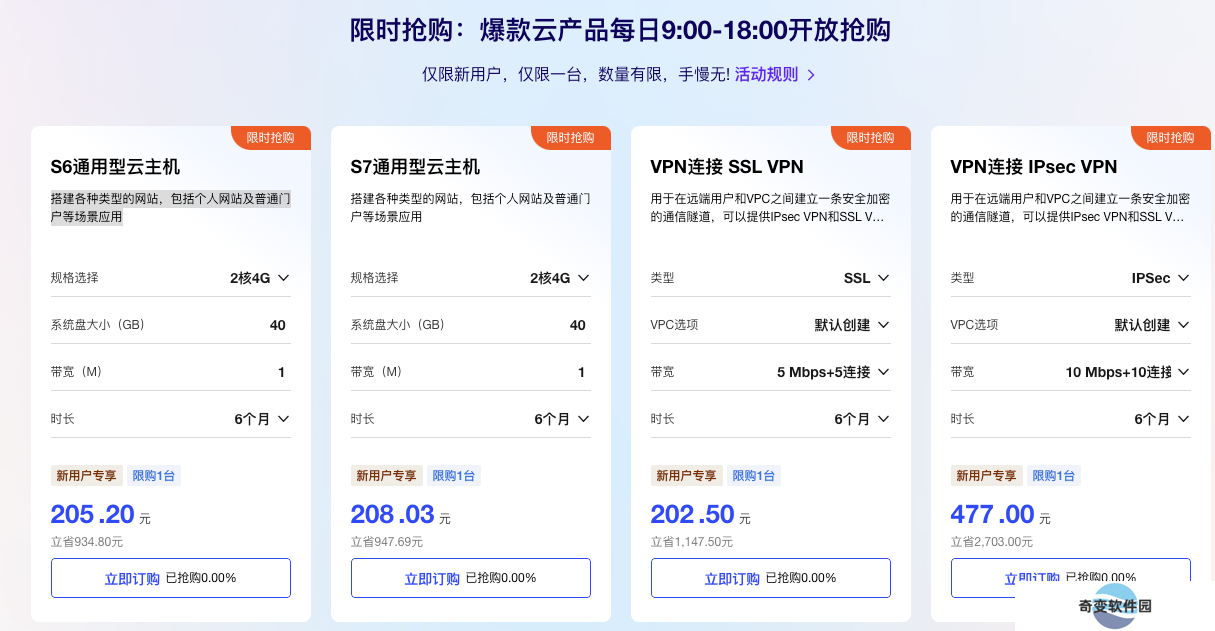Expand 规格选择 dropdown for S6通用型云主机
Screen dimensions: 1215x631
(x=259, y=278)
